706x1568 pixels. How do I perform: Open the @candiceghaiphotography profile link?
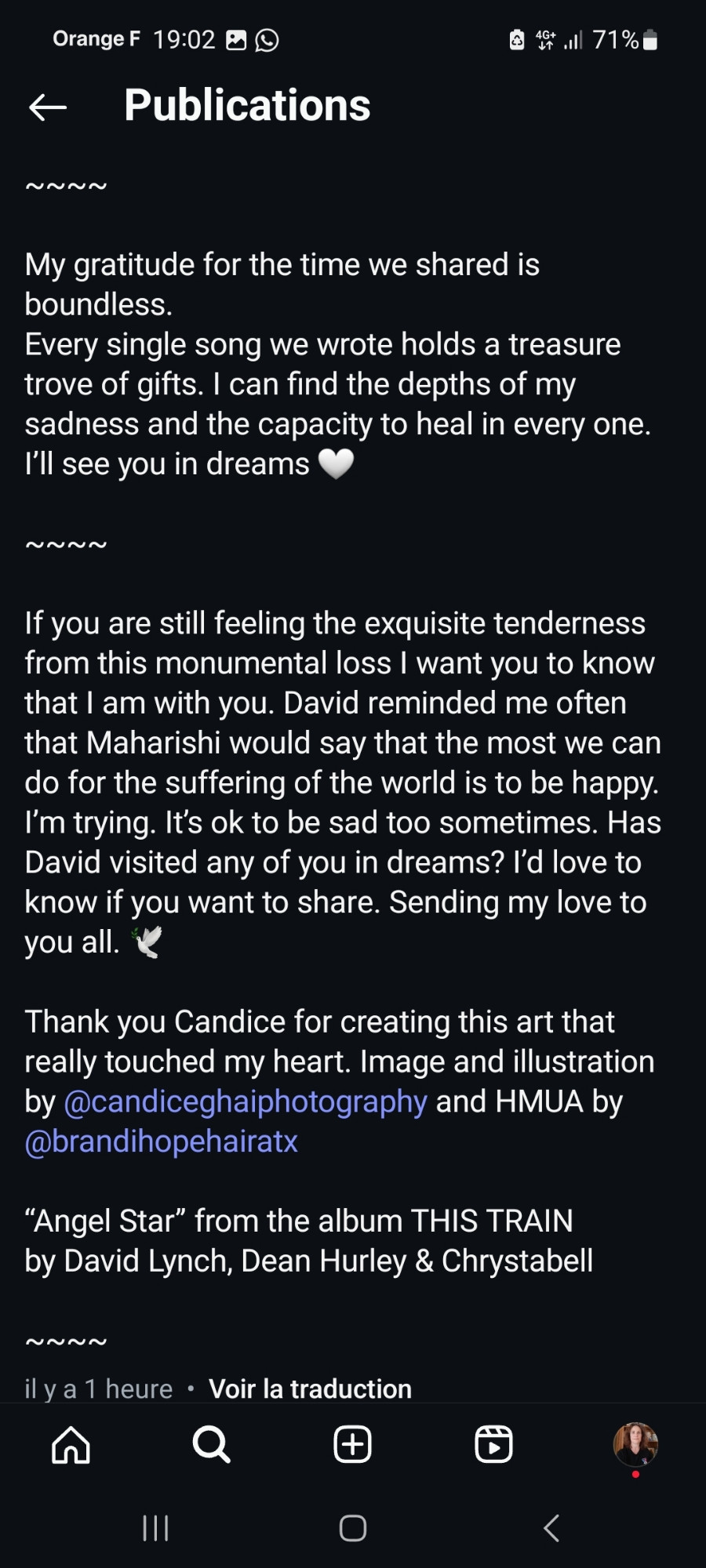[x=245, y=1102]
